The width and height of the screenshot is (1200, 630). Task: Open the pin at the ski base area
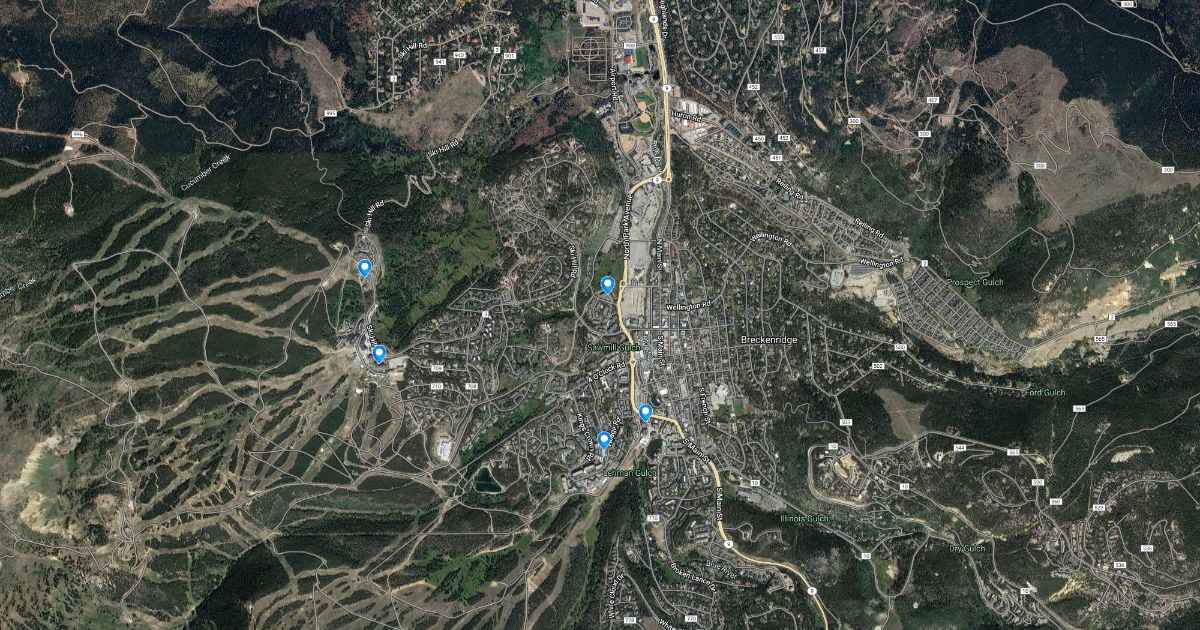click(379, 352)
